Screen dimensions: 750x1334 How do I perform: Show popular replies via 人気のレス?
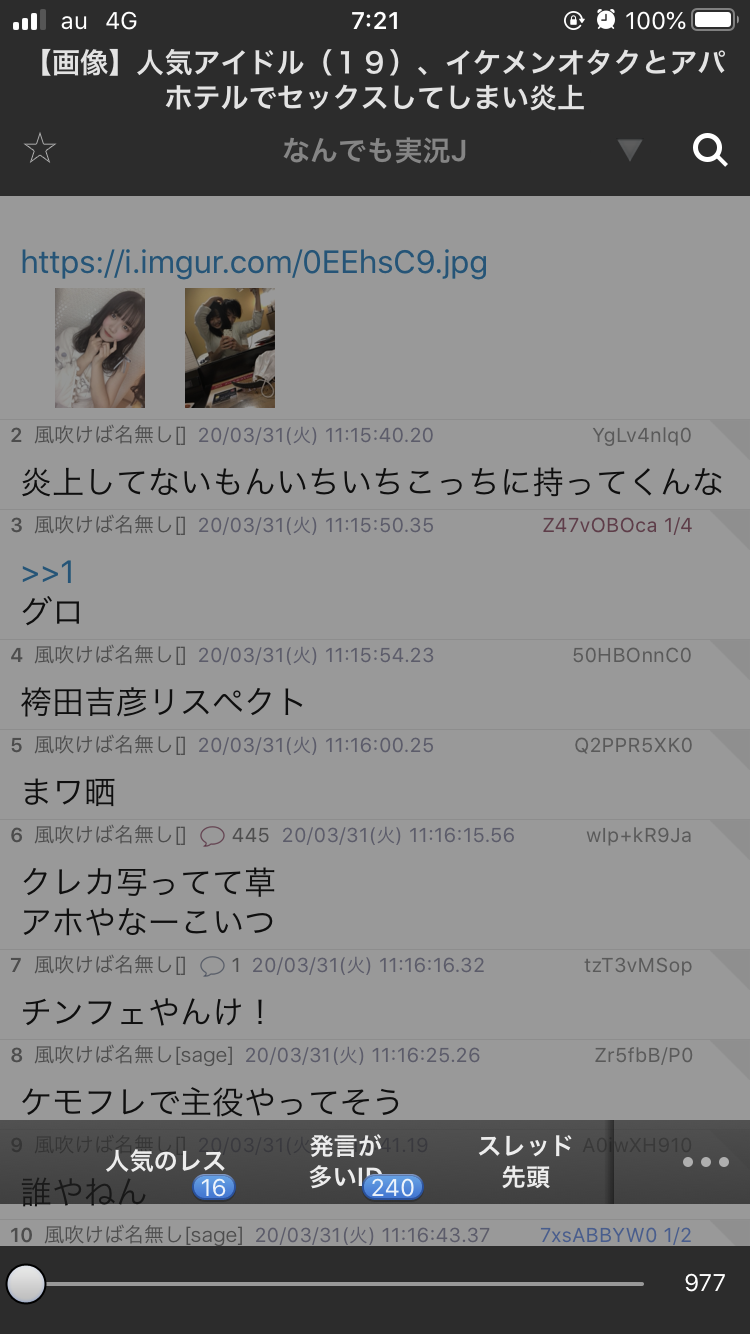tap(166, 1163)
